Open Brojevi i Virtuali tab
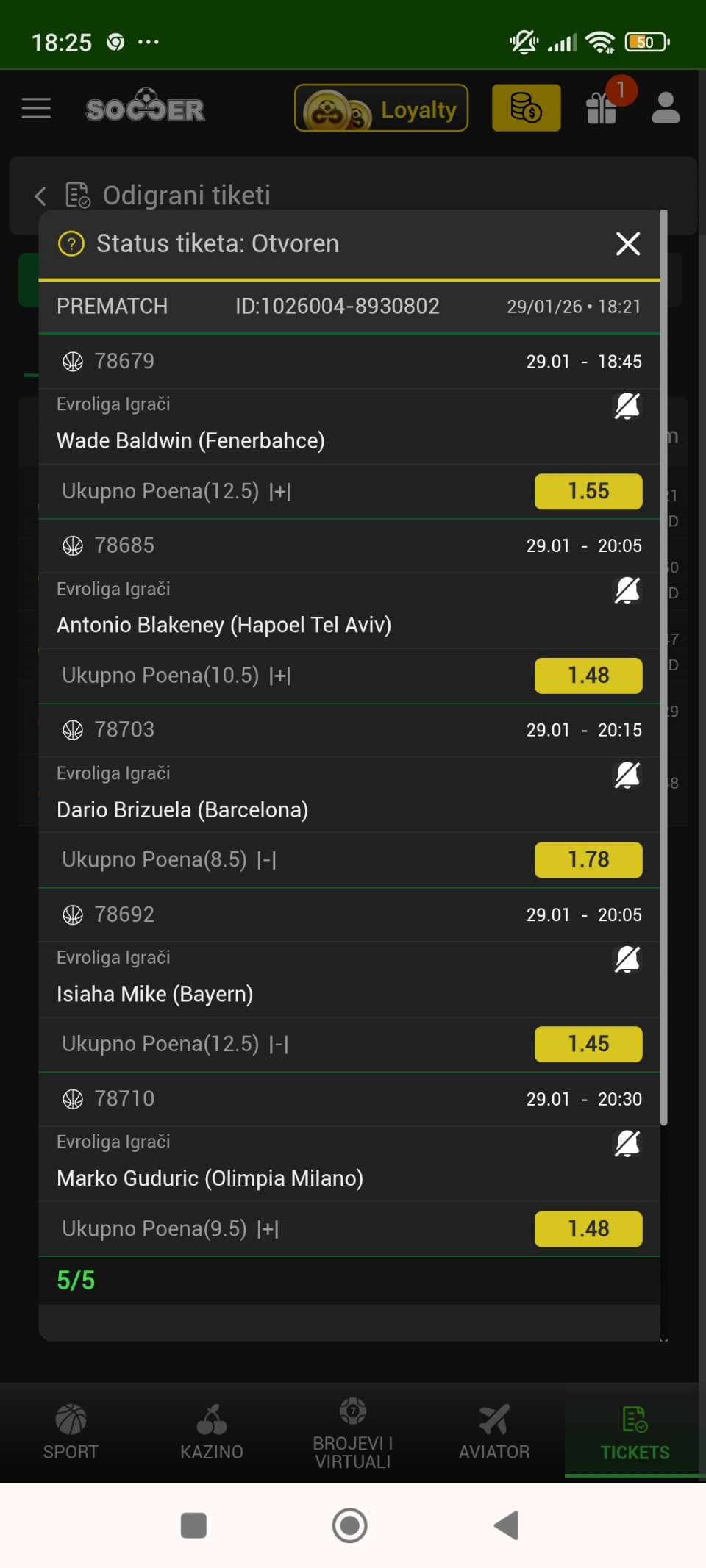 [x=353, y=1432]
